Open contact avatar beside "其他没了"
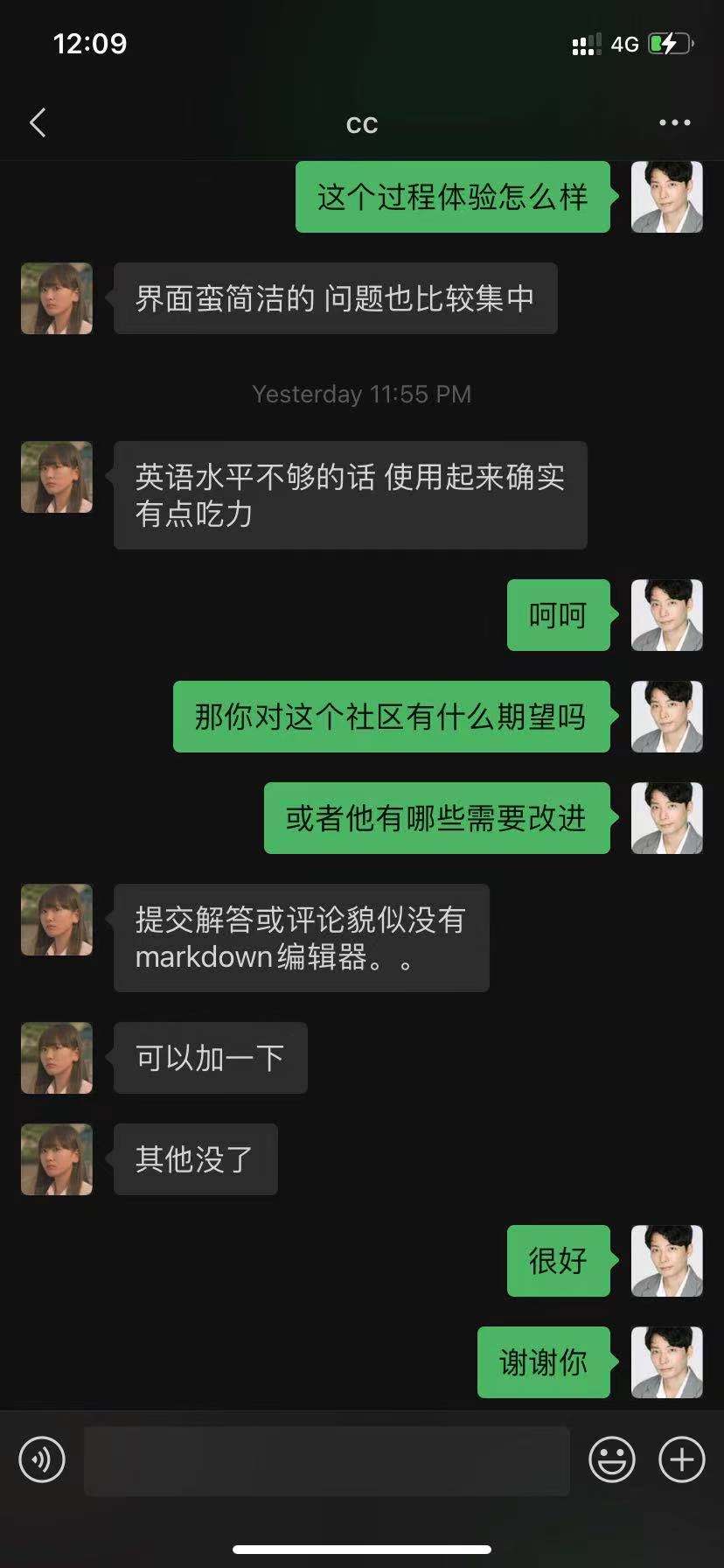Image resolution: width=724 pixels, height=1568 pixels. 57,1159
